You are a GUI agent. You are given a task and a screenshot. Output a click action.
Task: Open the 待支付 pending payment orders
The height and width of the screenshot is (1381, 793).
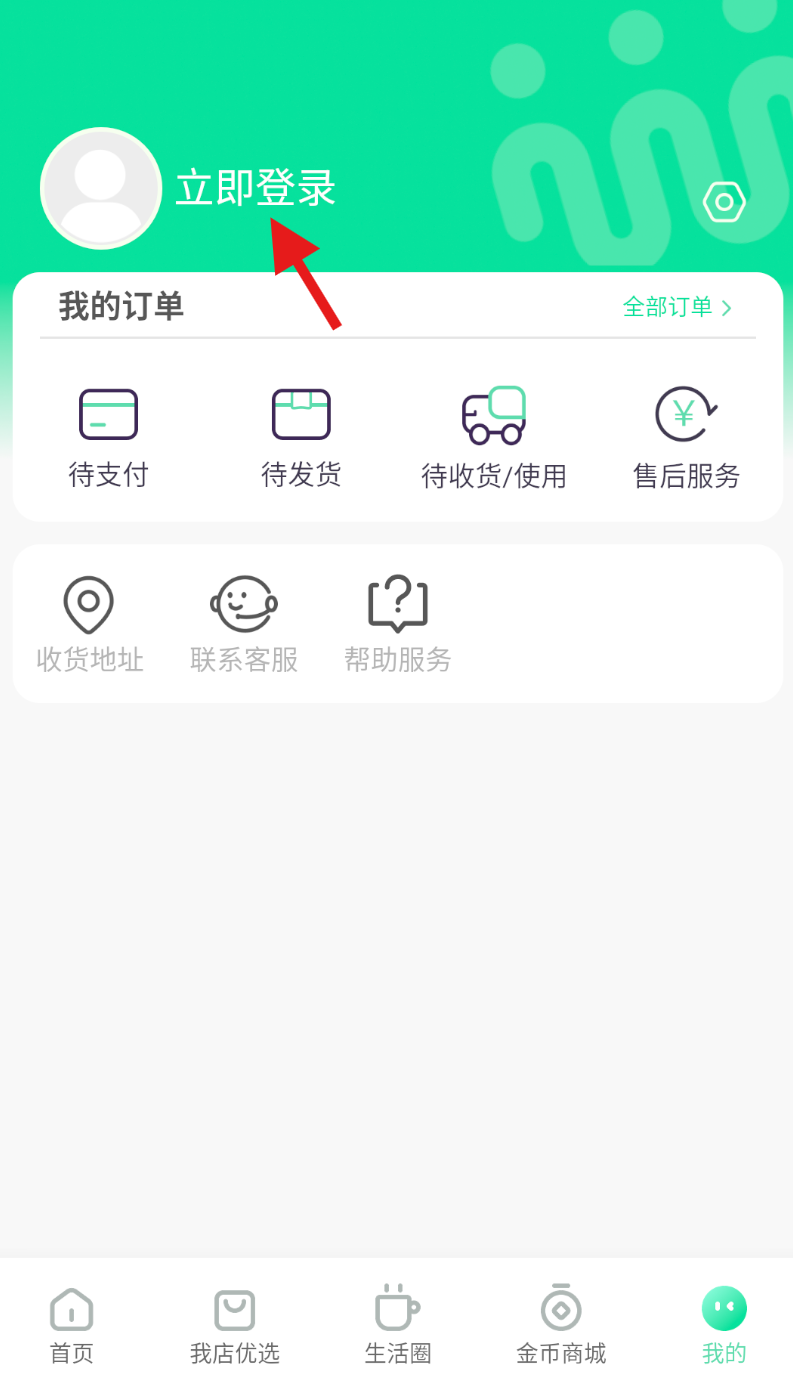[108, 434]
